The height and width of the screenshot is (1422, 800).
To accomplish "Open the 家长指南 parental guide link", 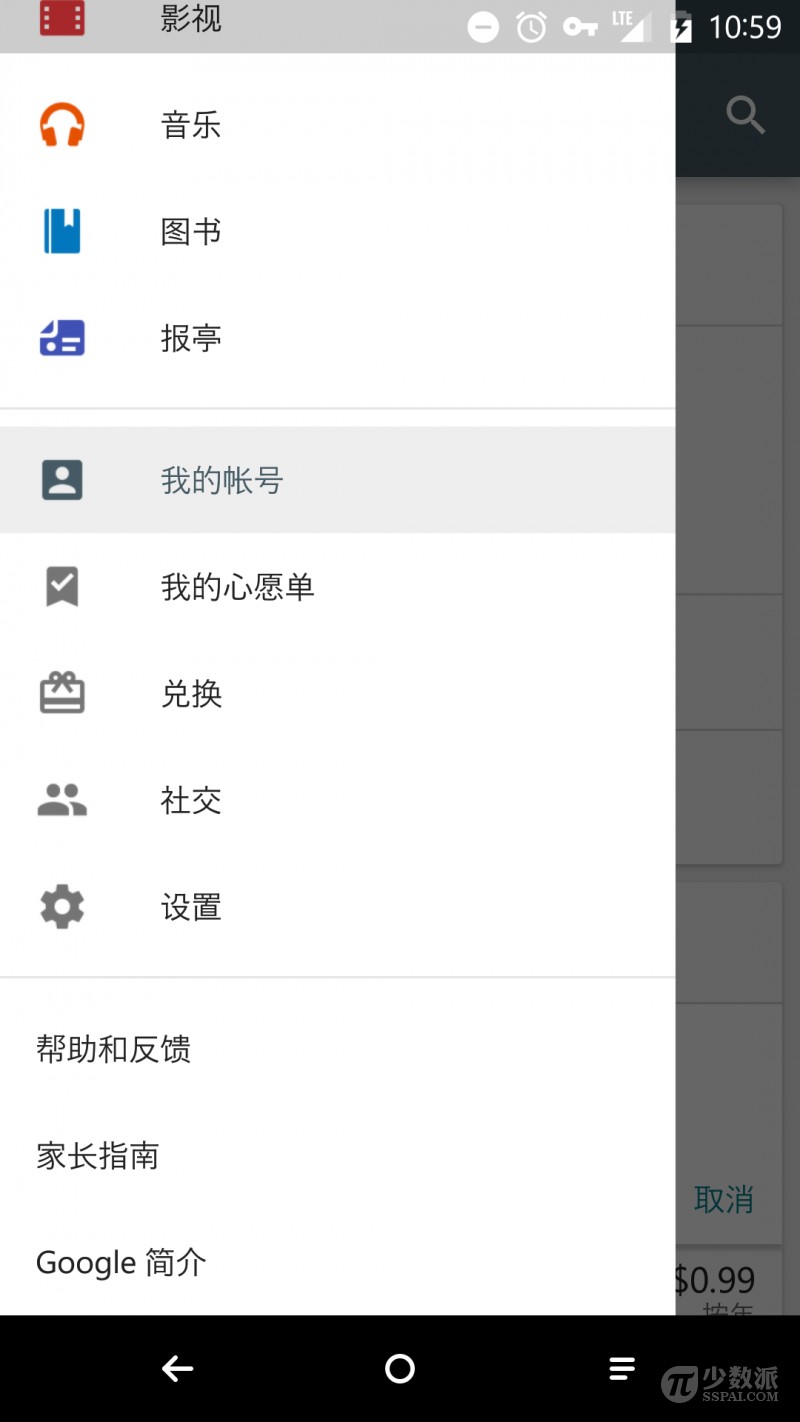I will click(x=97, y=1156).
